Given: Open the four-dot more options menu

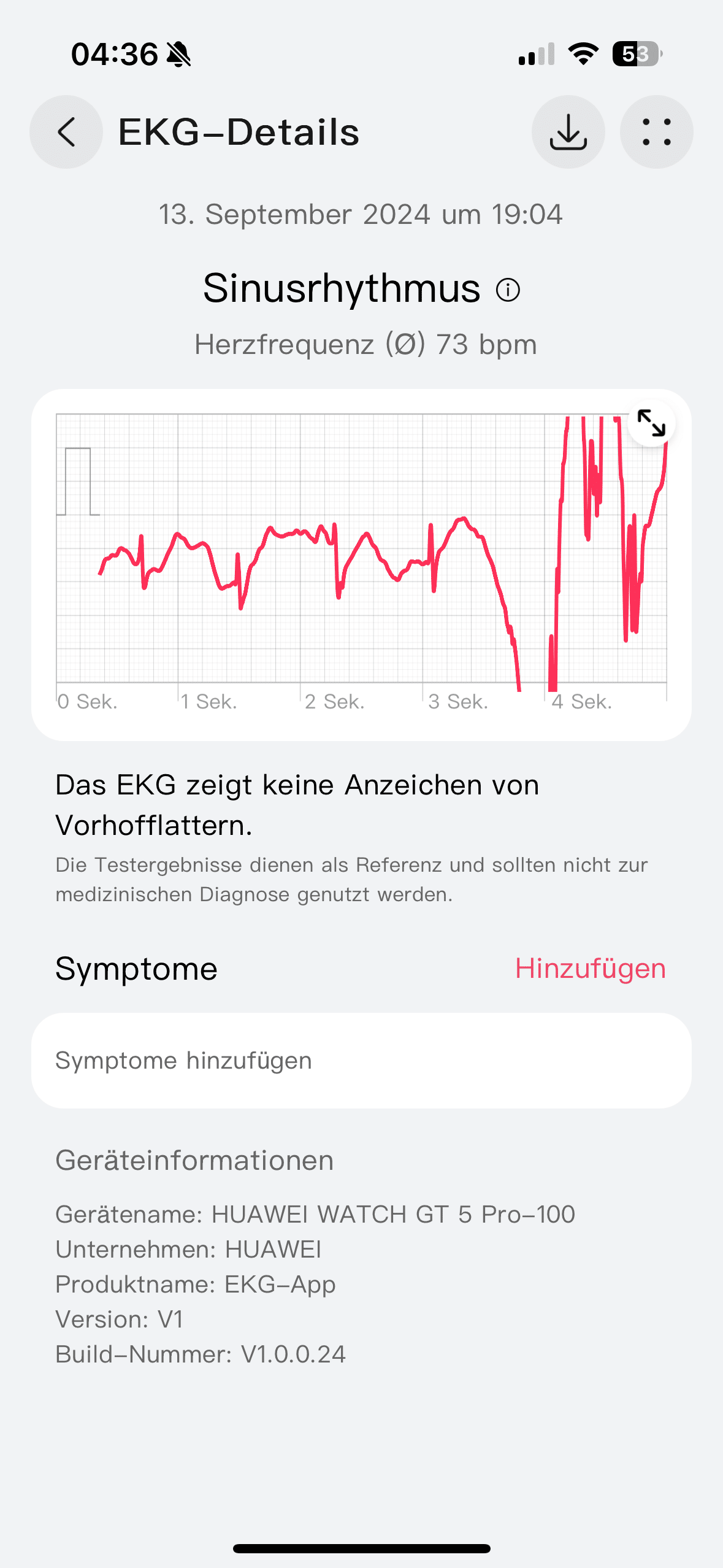Looking at the screenshot, I should (x=656, y=132).
